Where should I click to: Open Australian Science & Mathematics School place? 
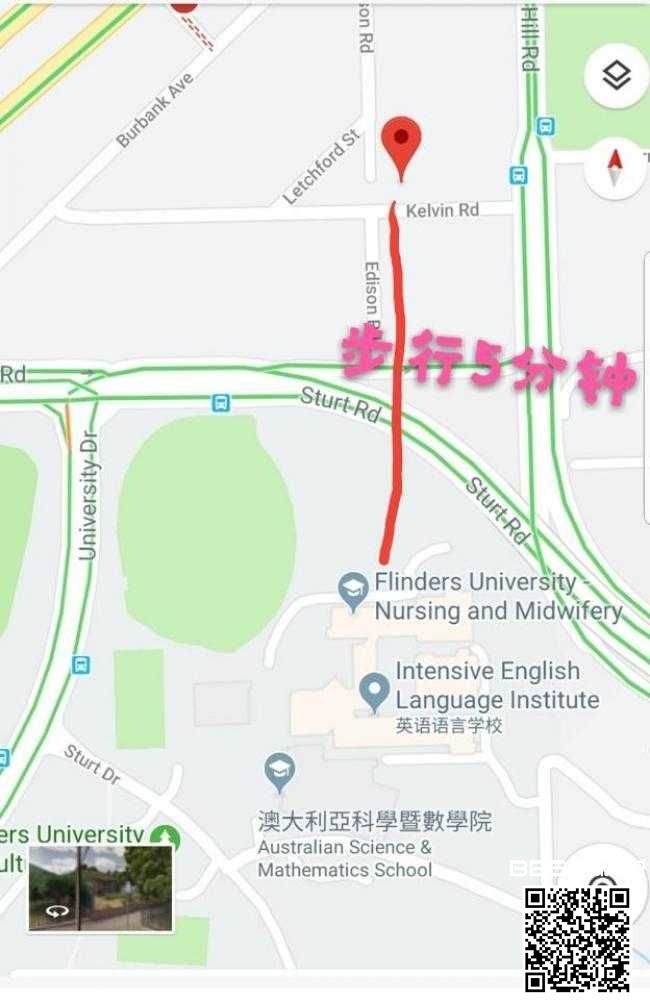280,771
